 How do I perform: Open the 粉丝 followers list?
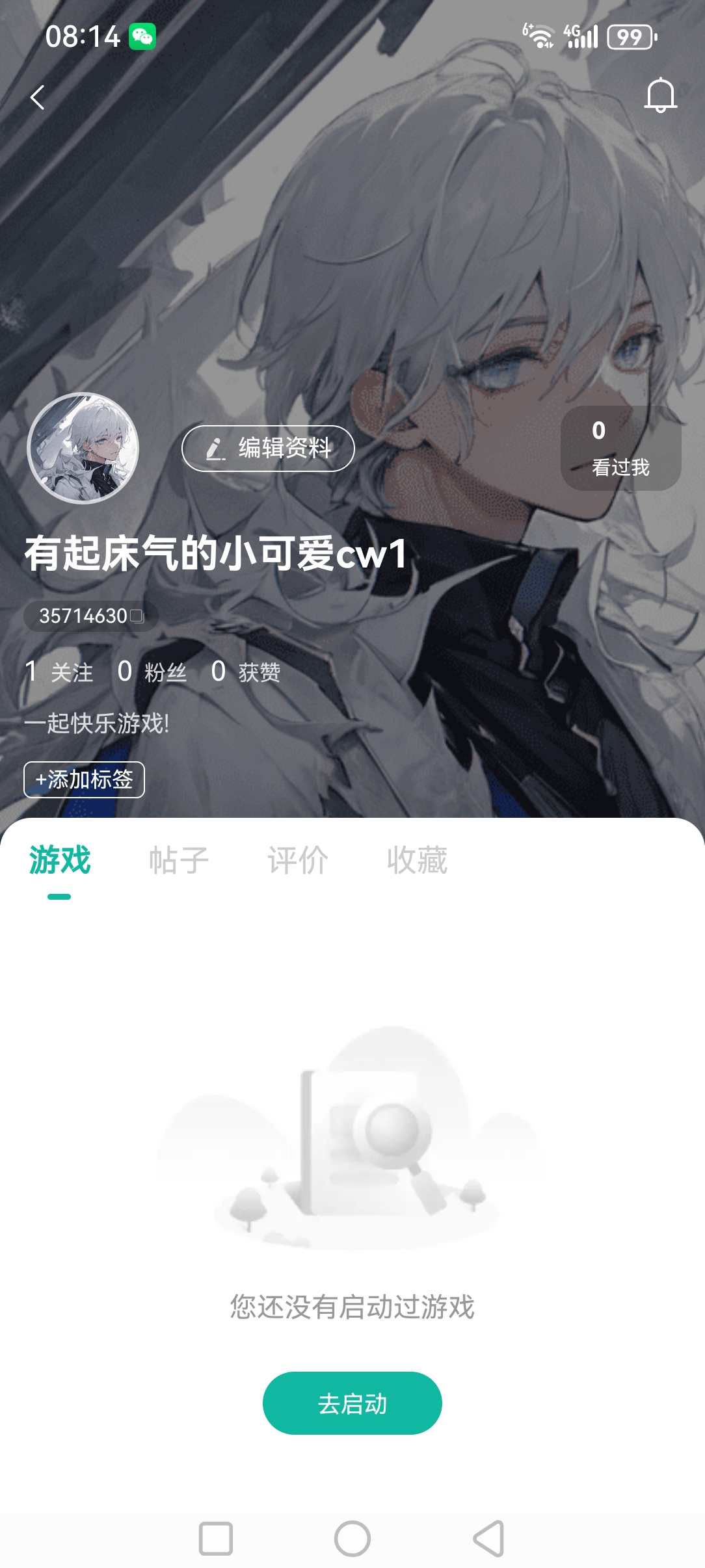point(153,672)
